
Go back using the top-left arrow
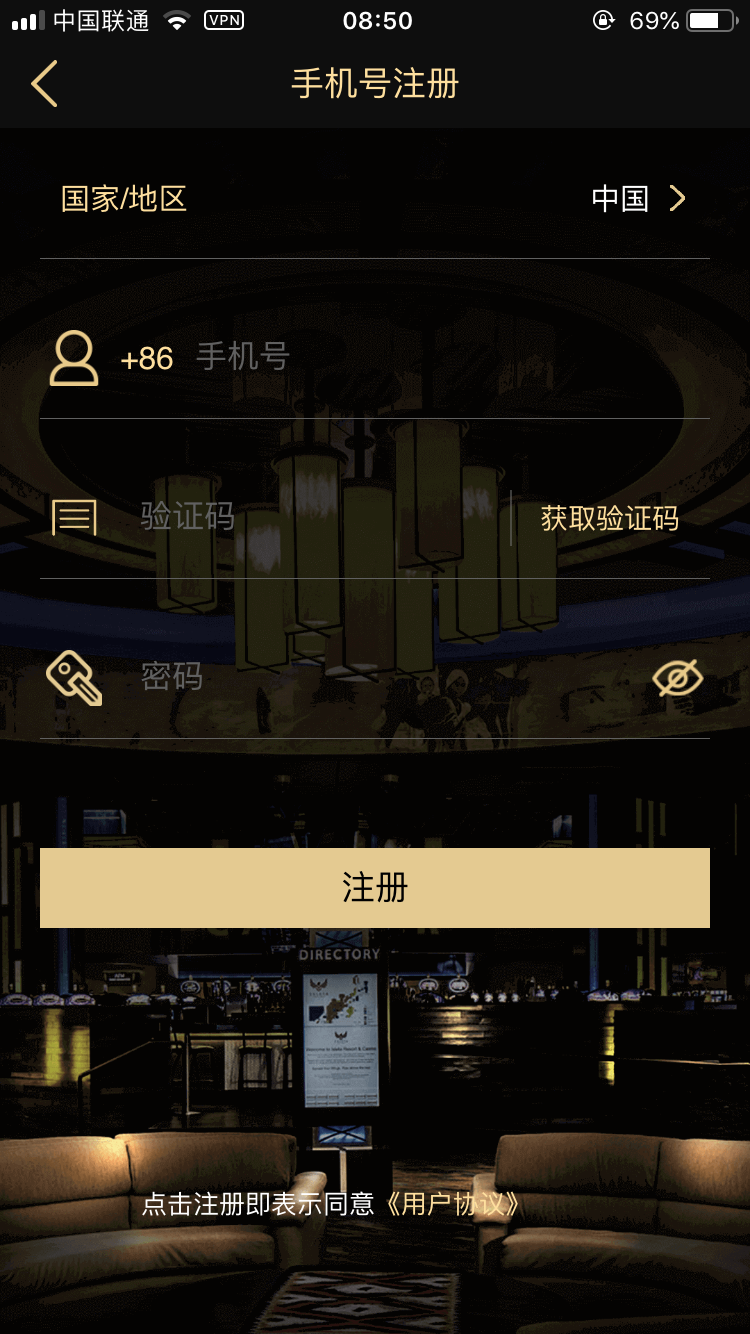click(44, 84)
